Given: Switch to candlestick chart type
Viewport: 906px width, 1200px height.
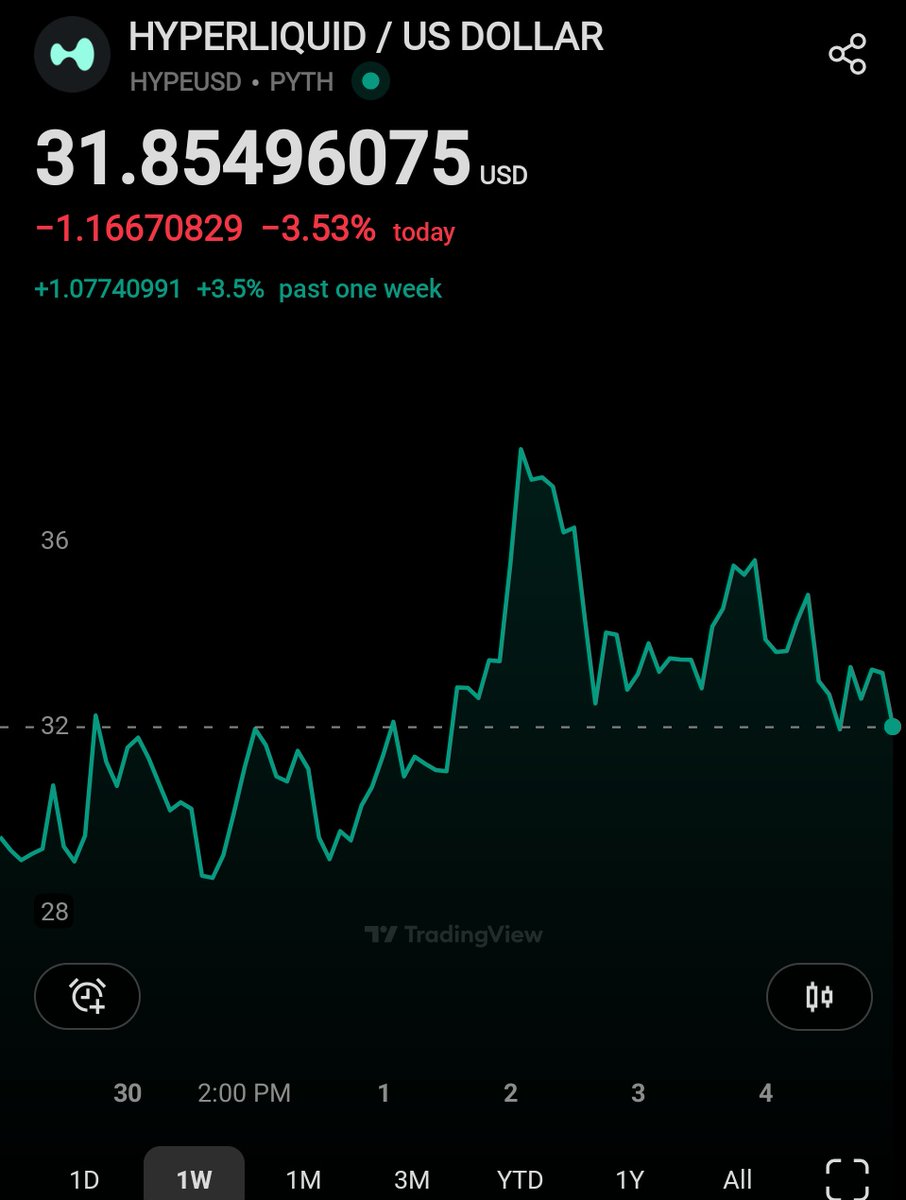Looking at the screenshot, I should click(819, 996).
